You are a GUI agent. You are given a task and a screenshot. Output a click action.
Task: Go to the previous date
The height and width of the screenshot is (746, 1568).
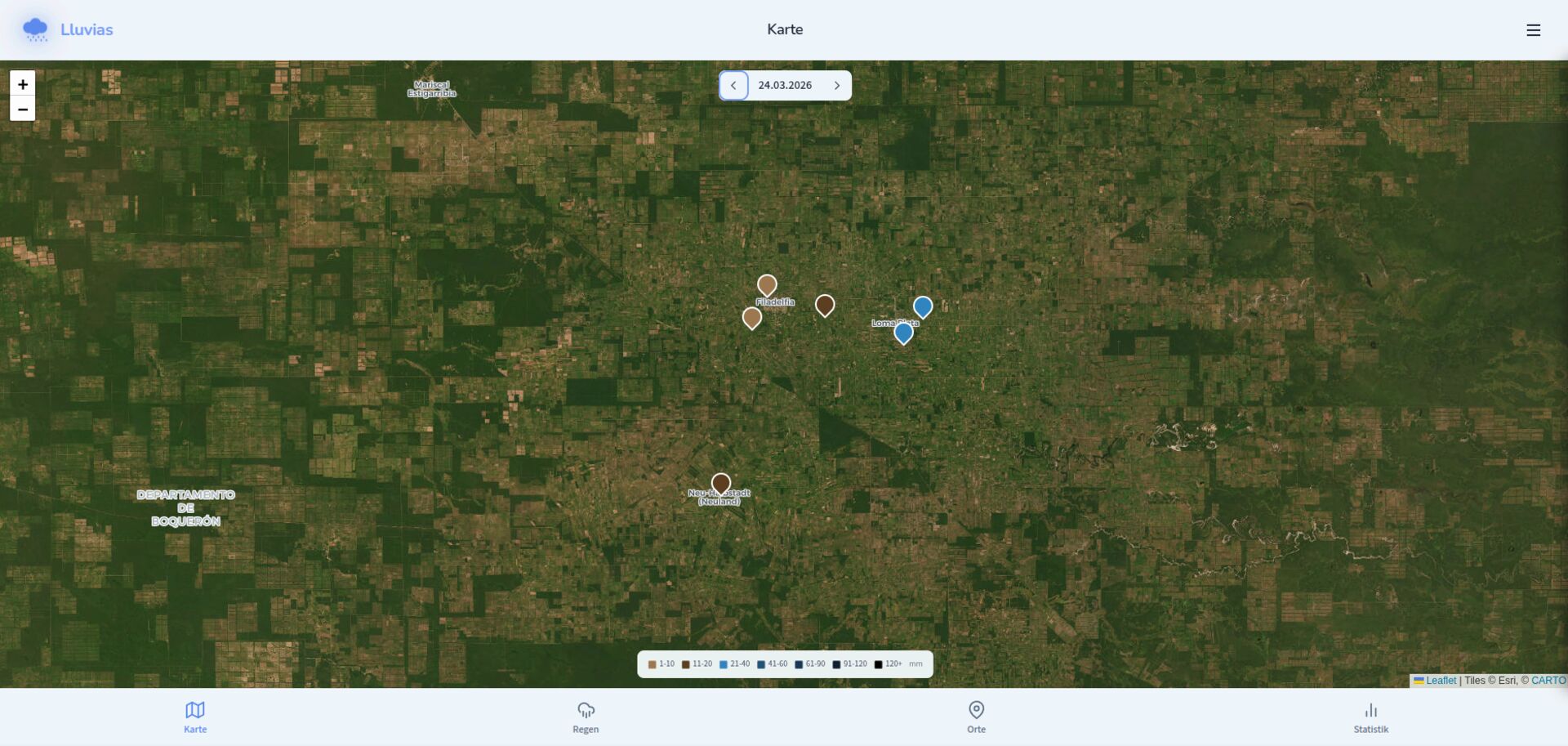[x=733, y=86]
